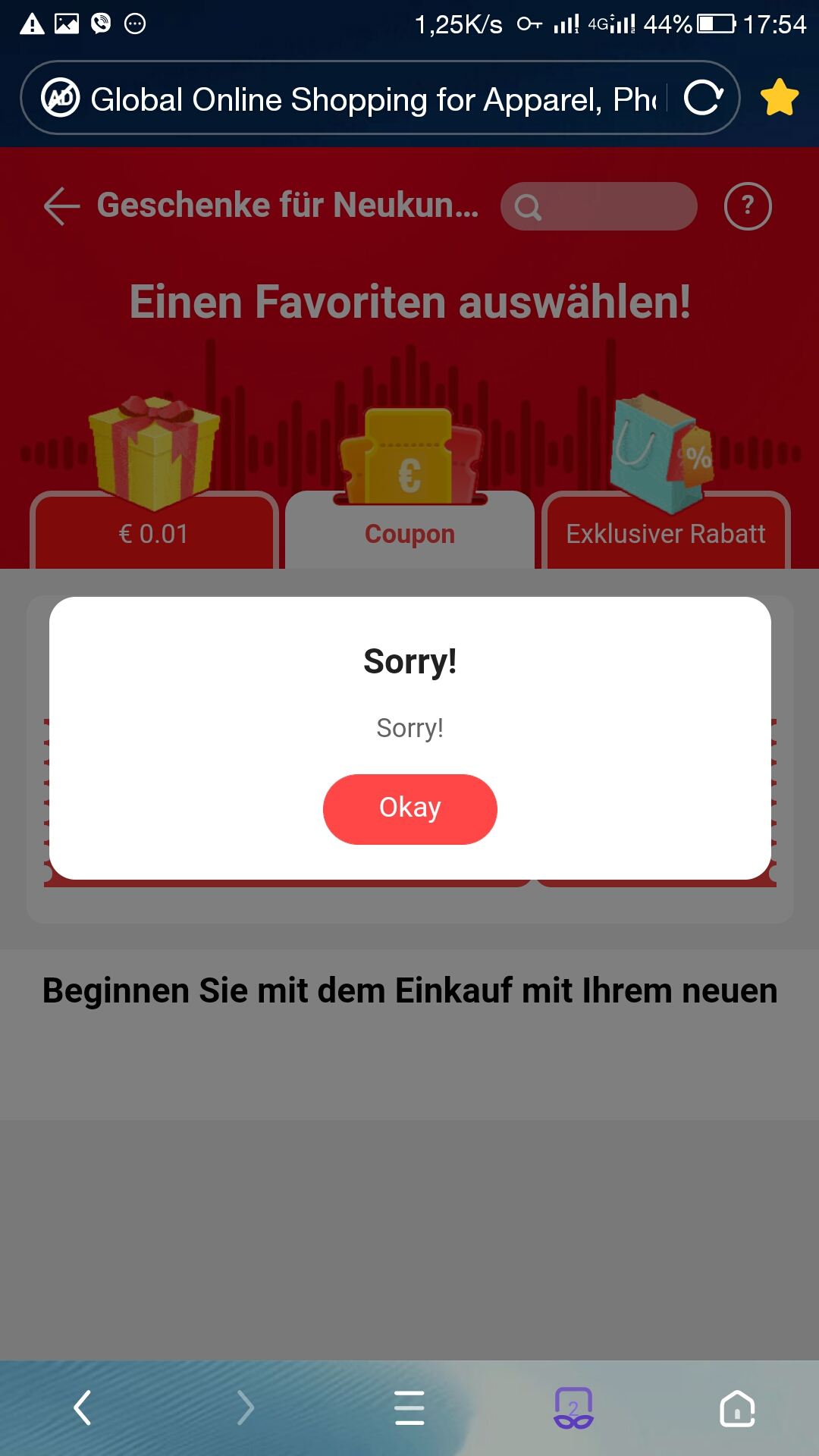This screenshot has width=819, height=1456.
Task: Open the private tabs switcher
Action: point(573,1408)
